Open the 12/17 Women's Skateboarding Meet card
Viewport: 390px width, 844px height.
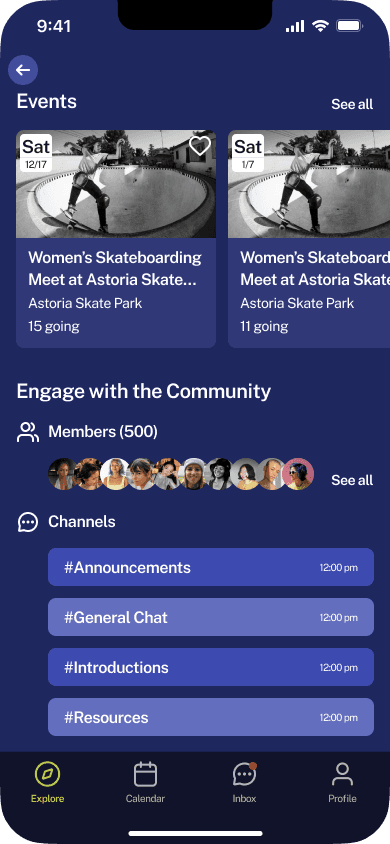(x=116, y=239)
